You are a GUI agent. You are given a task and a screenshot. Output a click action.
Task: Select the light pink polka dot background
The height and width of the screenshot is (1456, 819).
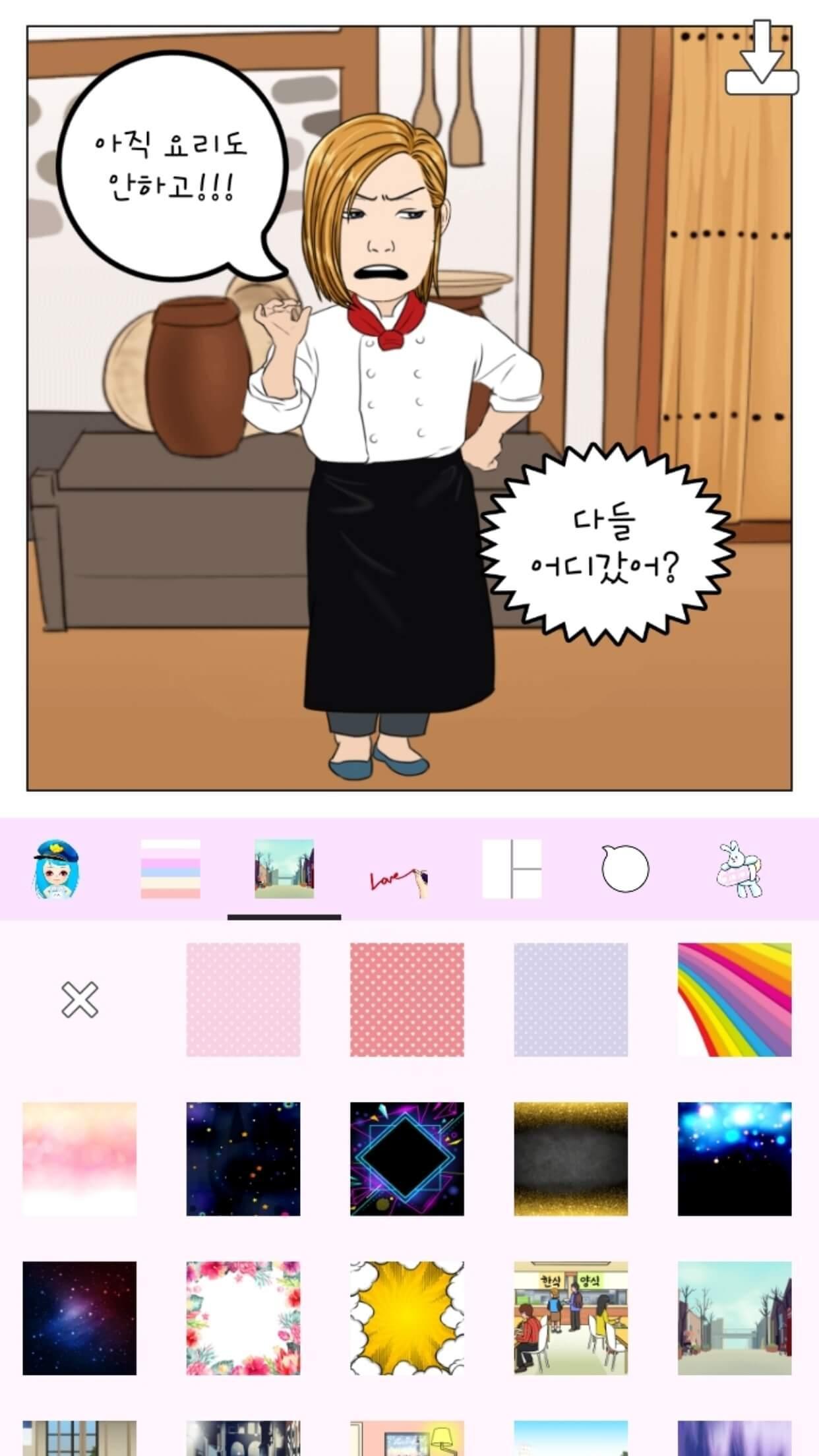pos(243,1000)
